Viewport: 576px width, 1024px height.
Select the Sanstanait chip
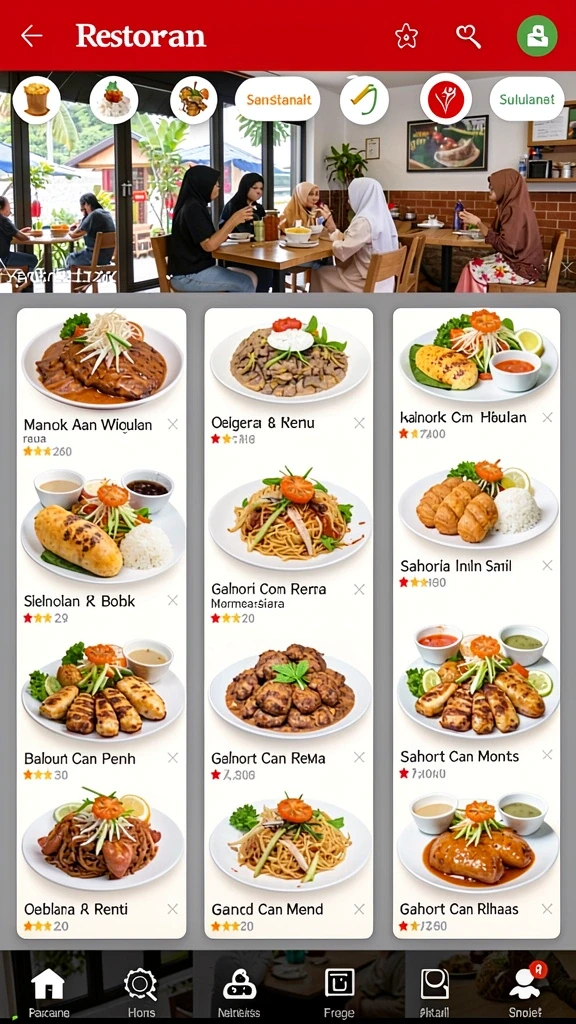tap(278, 99)
